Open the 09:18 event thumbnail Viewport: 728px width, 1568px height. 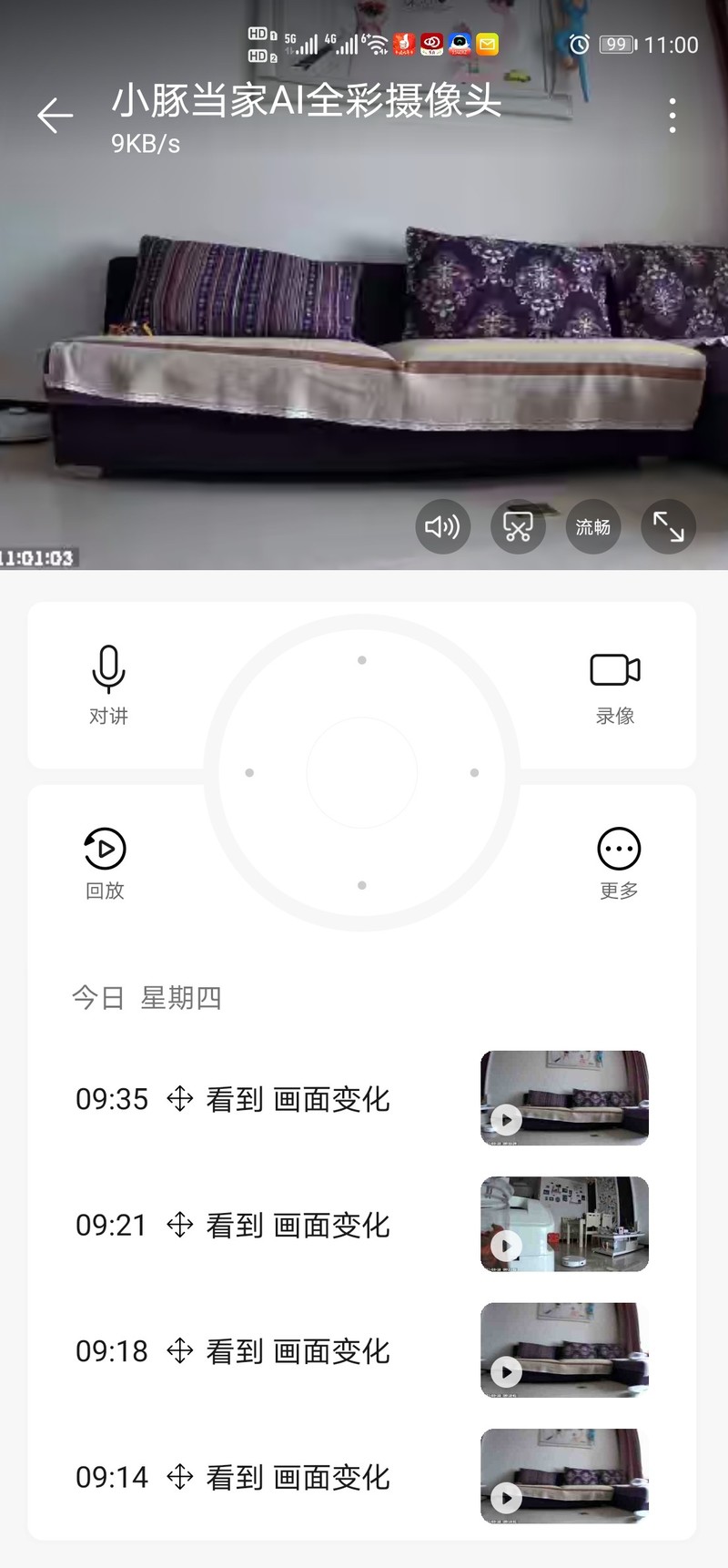562,1351
